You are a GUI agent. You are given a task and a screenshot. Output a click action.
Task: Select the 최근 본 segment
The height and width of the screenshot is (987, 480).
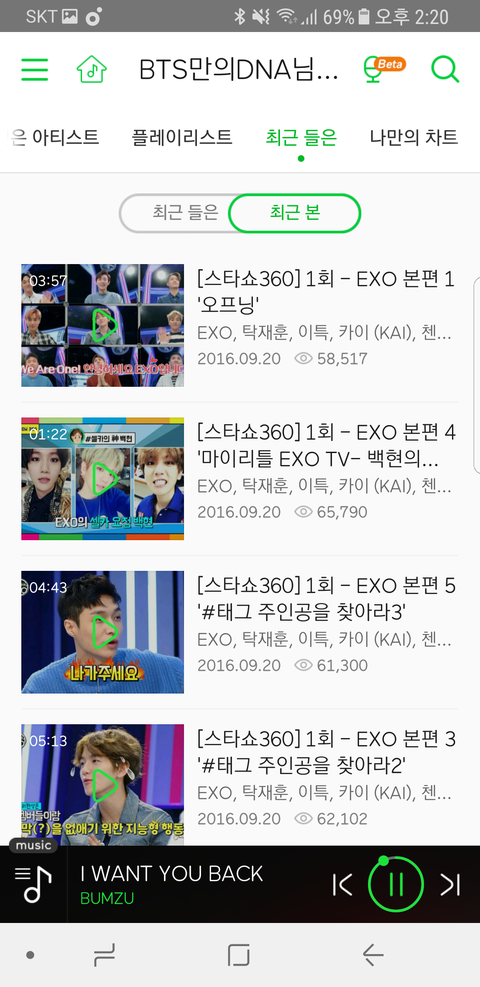tap(294, 213)
